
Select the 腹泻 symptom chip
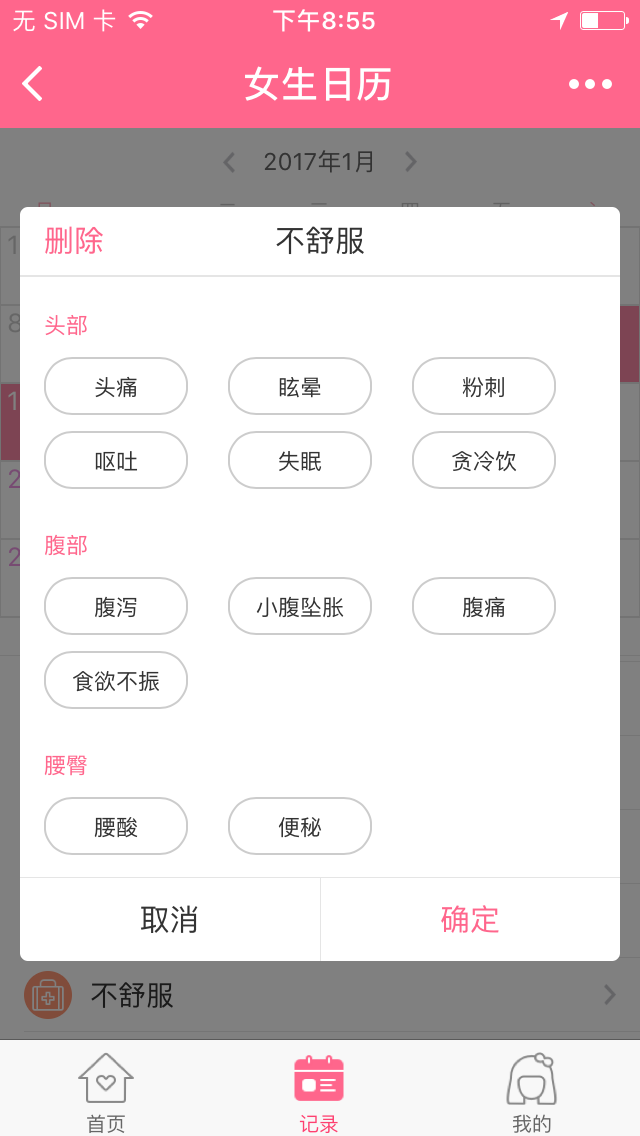click(116, 607)
